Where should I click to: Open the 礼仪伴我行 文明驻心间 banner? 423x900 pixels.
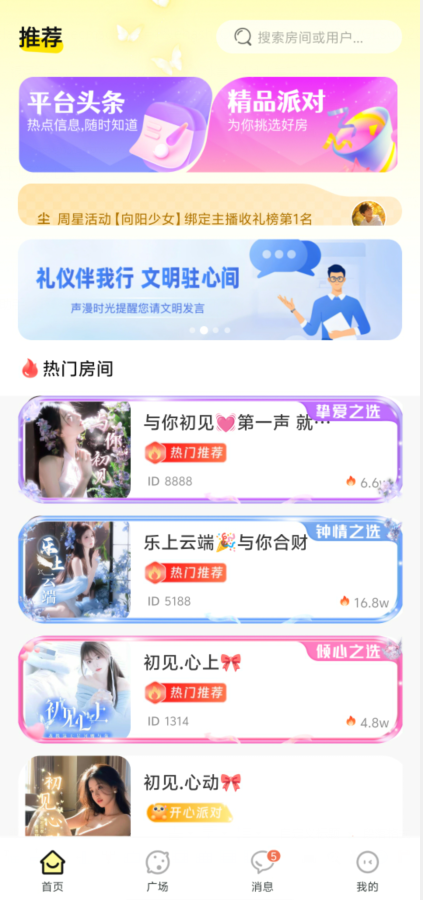click(210, 289)
